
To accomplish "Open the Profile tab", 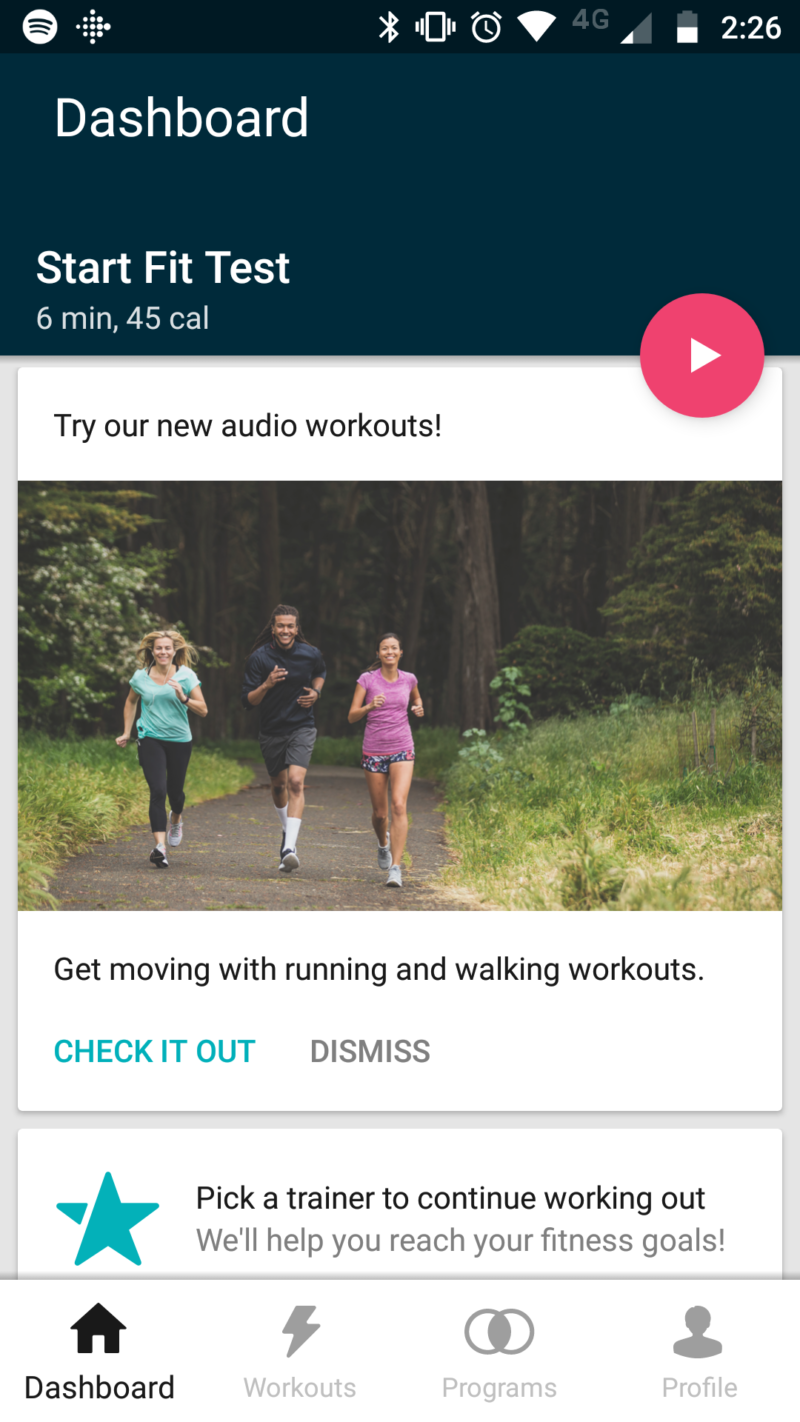I will click(x=700, y=1352).
